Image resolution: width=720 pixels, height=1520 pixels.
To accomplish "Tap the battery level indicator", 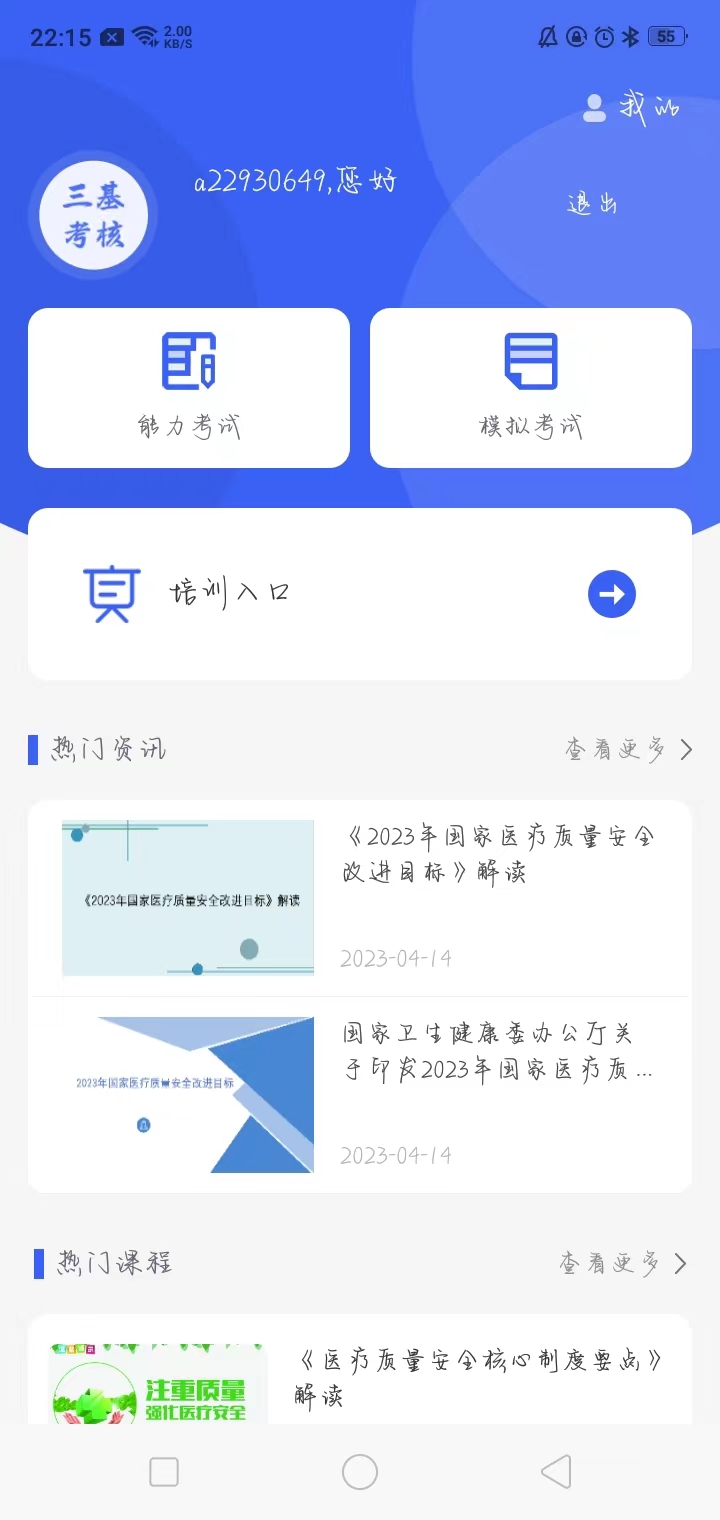I will (666, 36).
